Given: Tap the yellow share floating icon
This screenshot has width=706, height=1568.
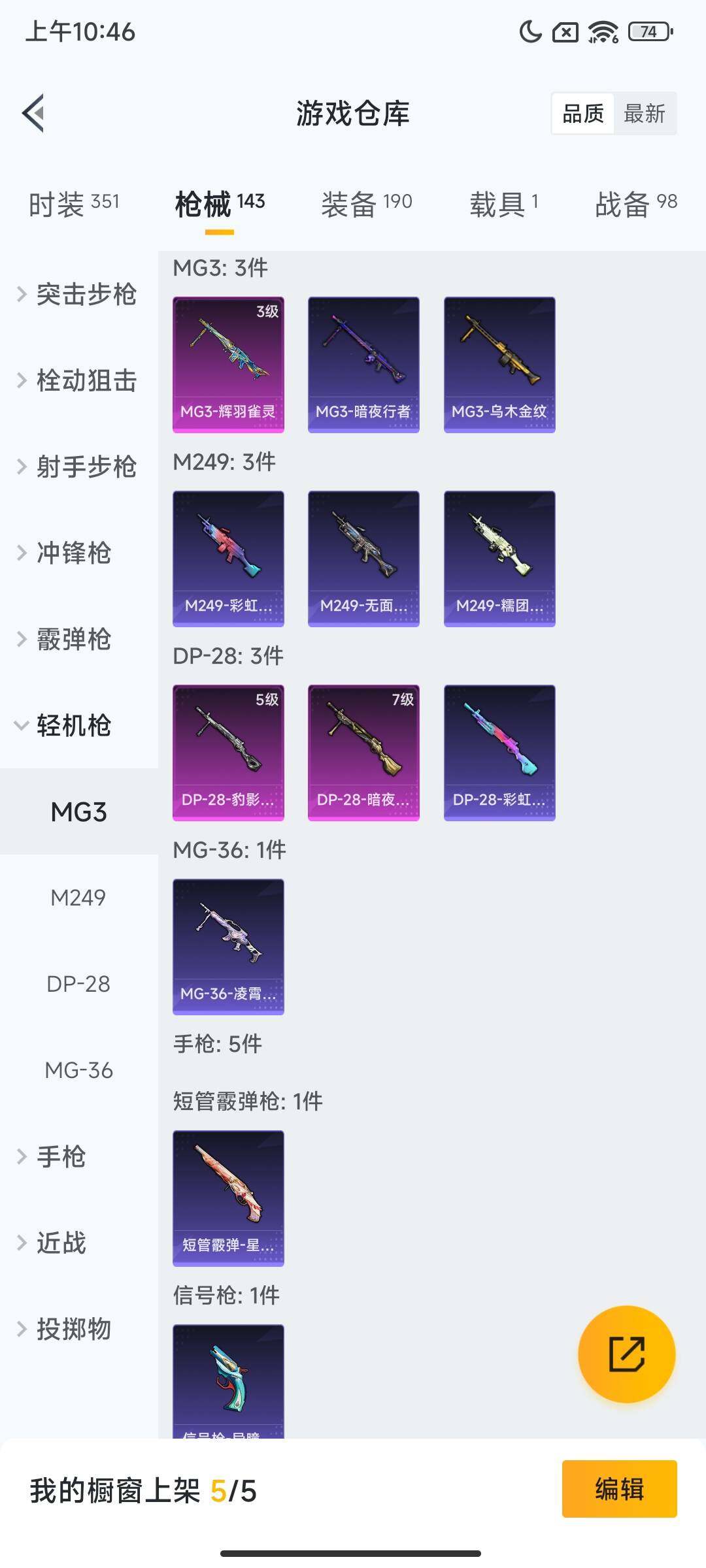Looking at the screenshot, I should tap(625, 1354).
